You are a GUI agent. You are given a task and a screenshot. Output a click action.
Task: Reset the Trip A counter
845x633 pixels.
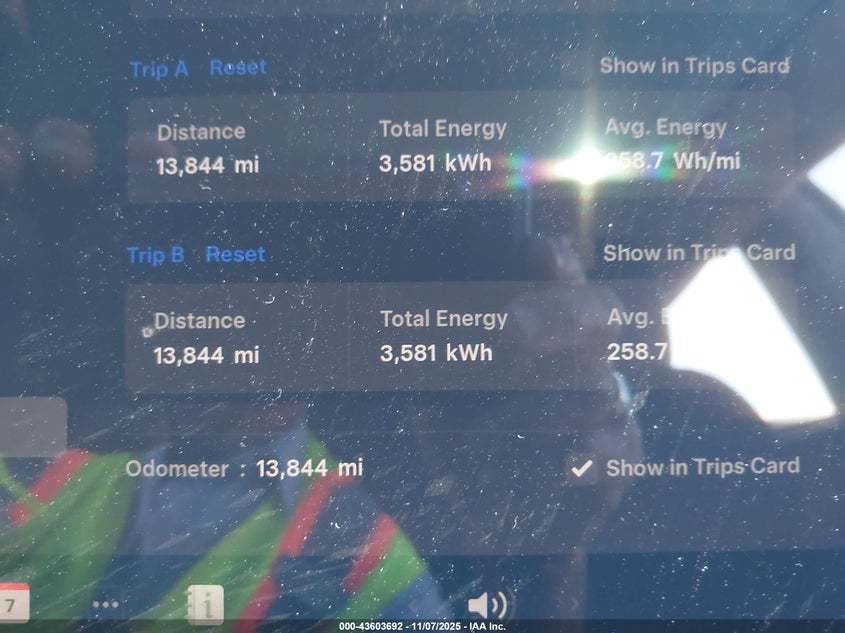coord(237,68)
